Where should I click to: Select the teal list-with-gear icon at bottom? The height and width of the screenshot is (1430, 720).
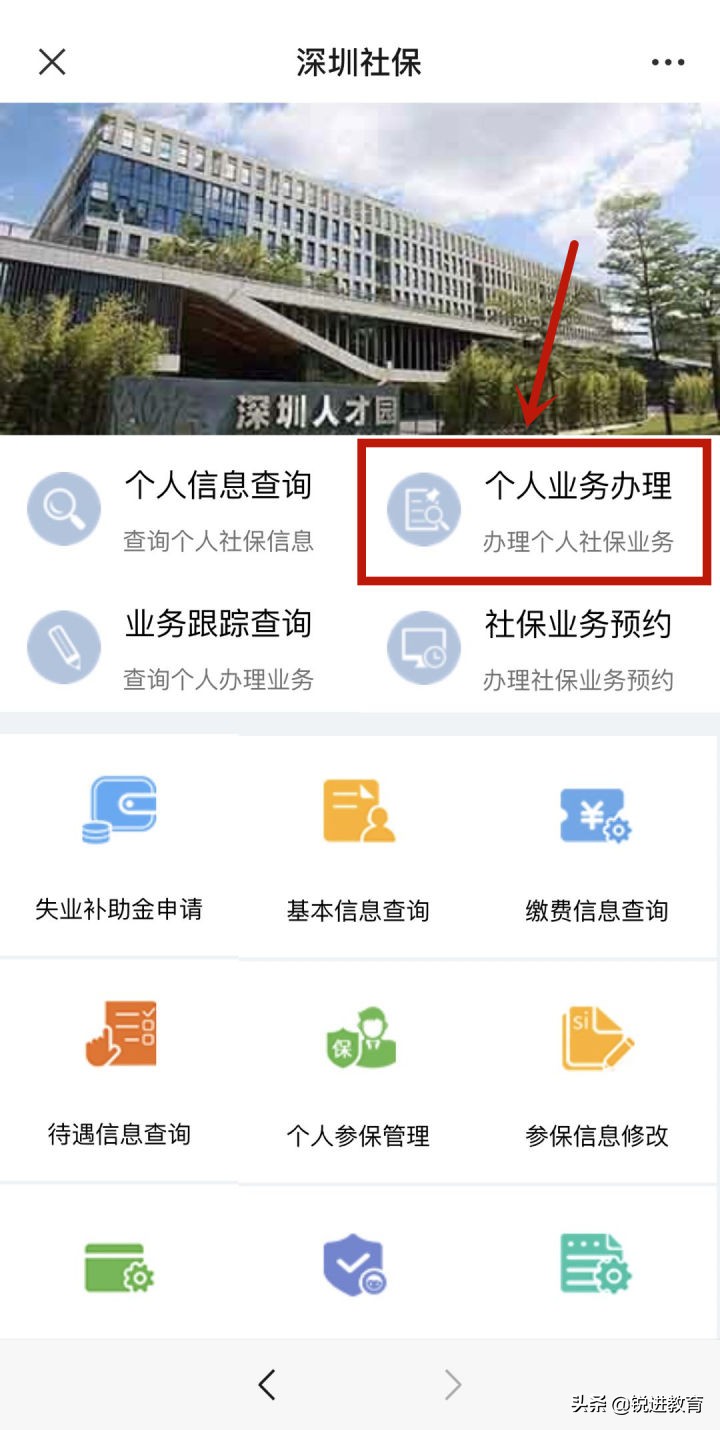(x=595, y=1263)
